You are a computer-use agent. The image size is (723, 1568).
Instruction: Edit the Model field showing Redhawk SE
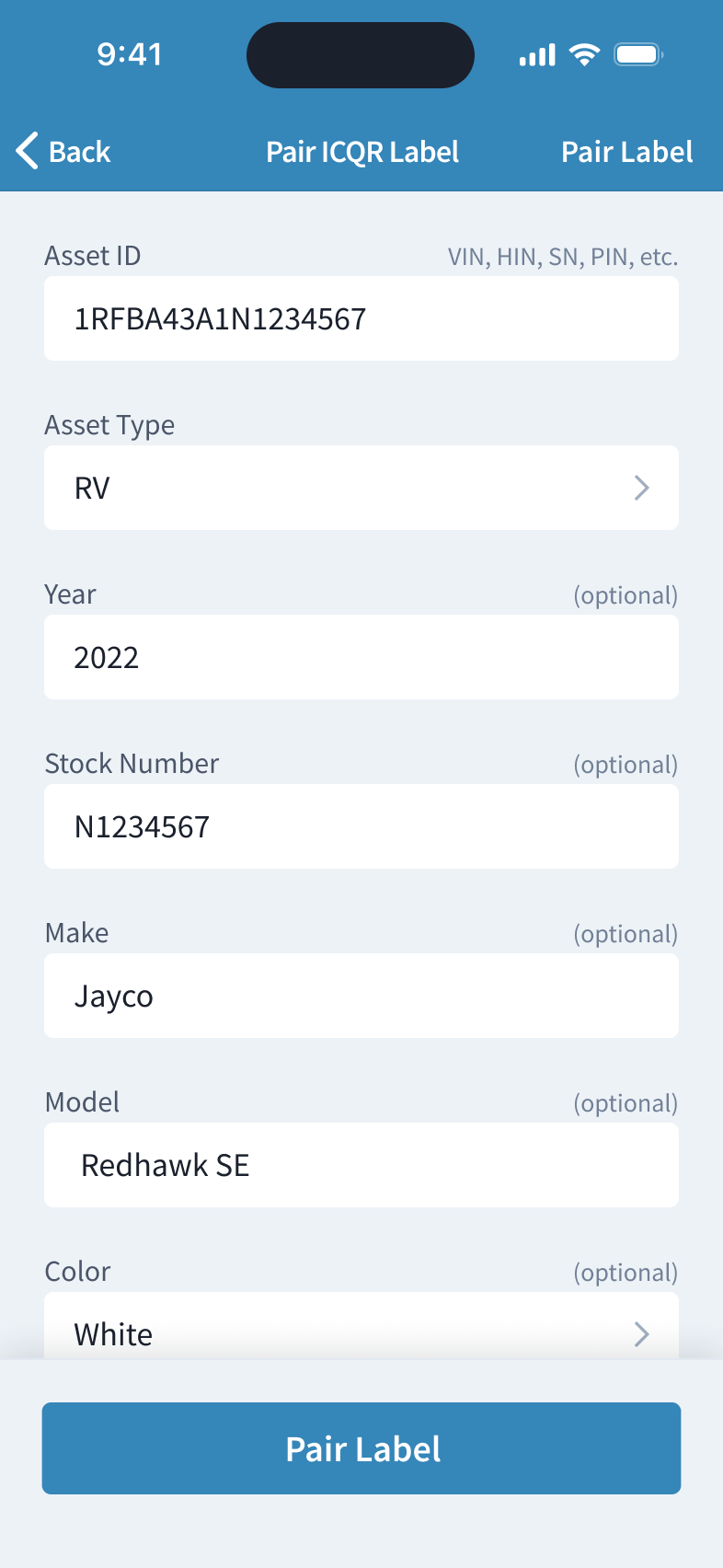coord(361,1165)
